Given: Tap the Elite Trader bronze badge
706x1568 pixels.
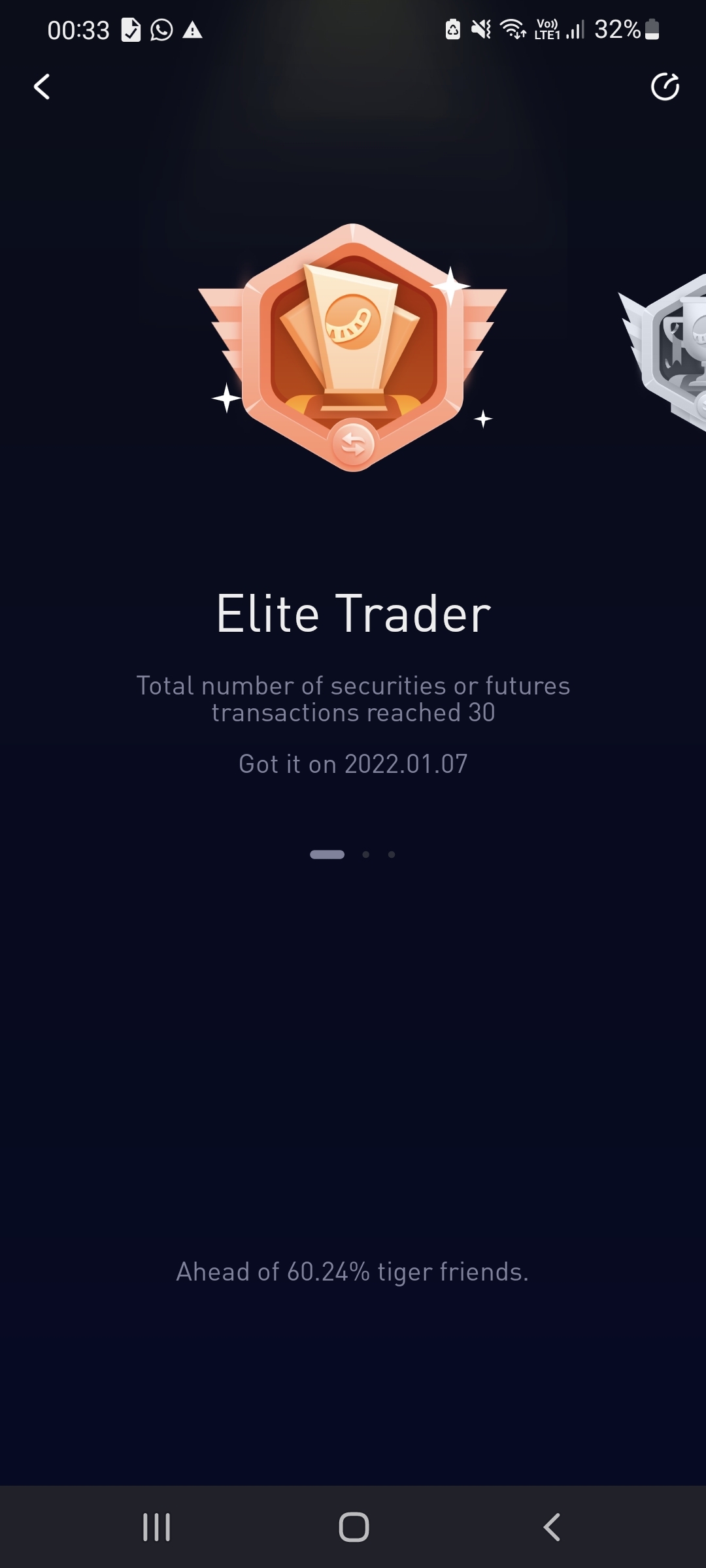Looking at the screenshot, I should pyautogui.click(x=353, y=346).
